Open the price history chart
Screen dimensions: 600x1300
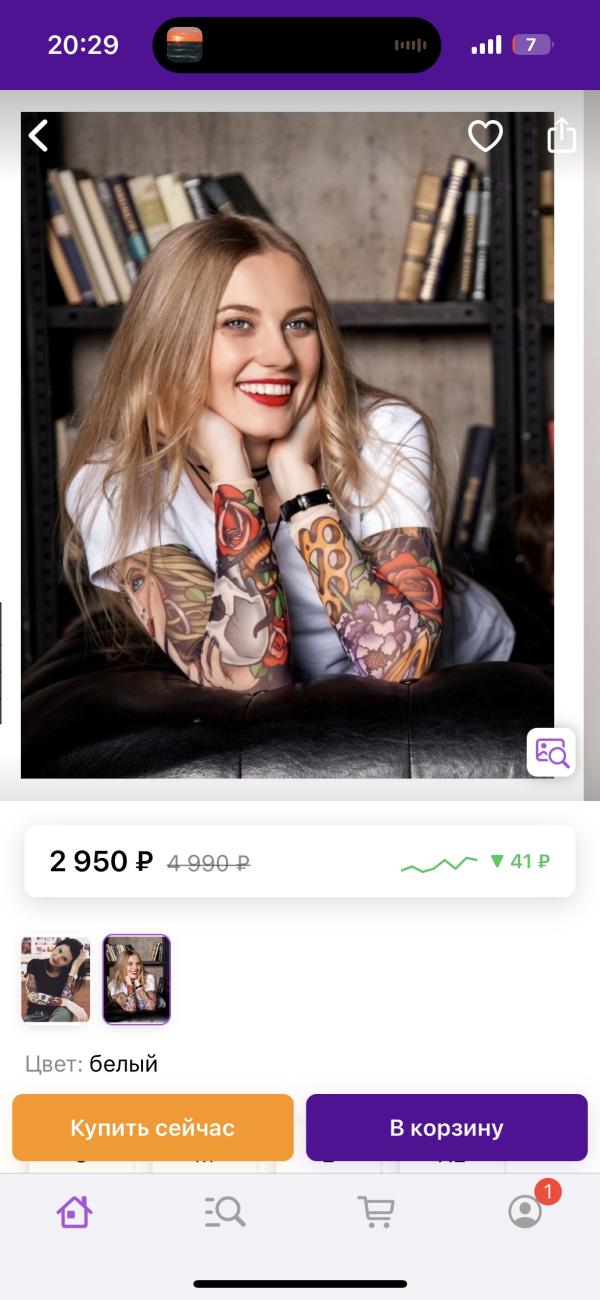475,861
